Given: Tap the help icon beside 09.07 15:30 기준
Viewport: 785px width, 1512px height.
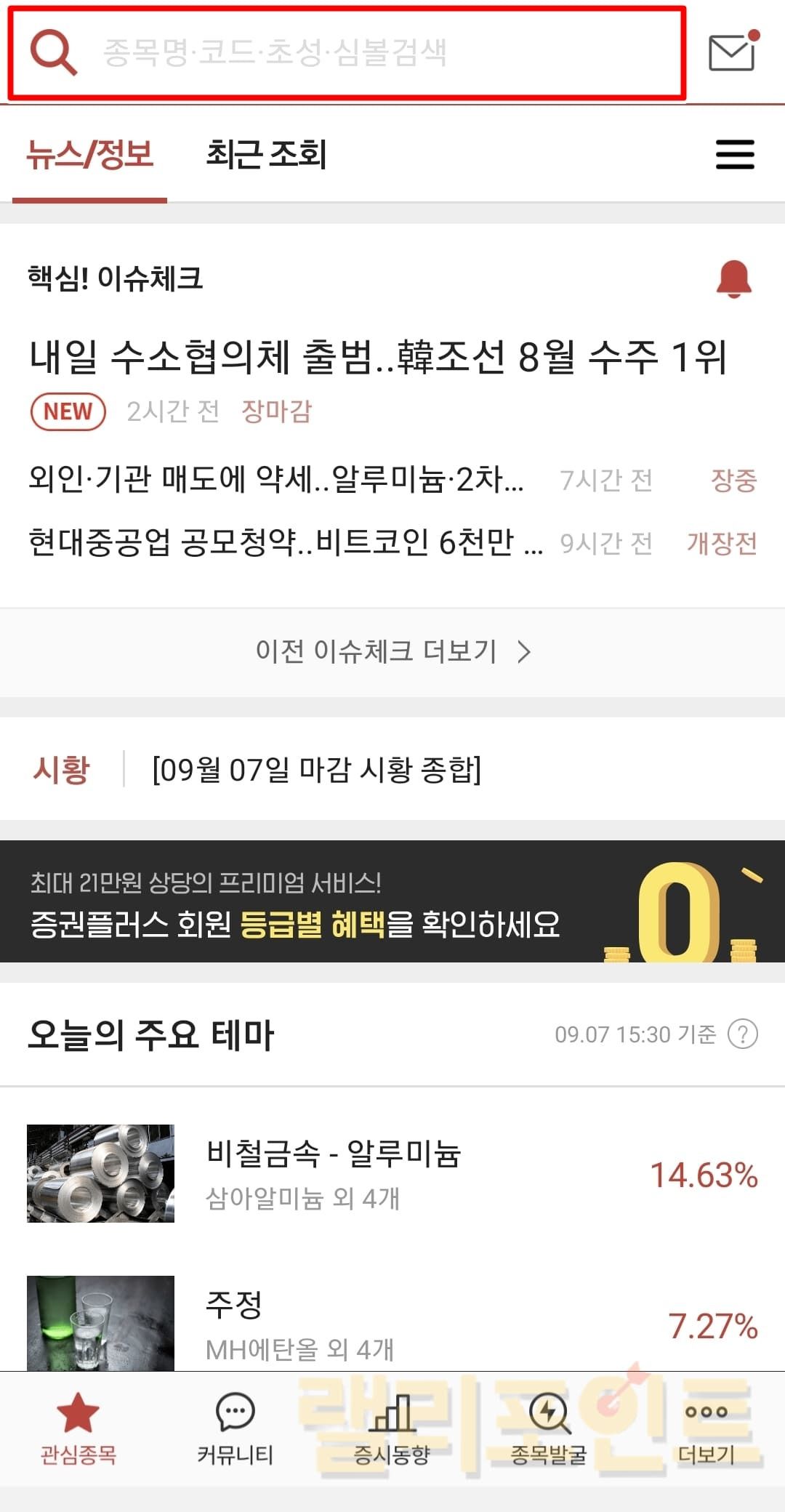Looking at the screenshot, I should [743, 1034].
